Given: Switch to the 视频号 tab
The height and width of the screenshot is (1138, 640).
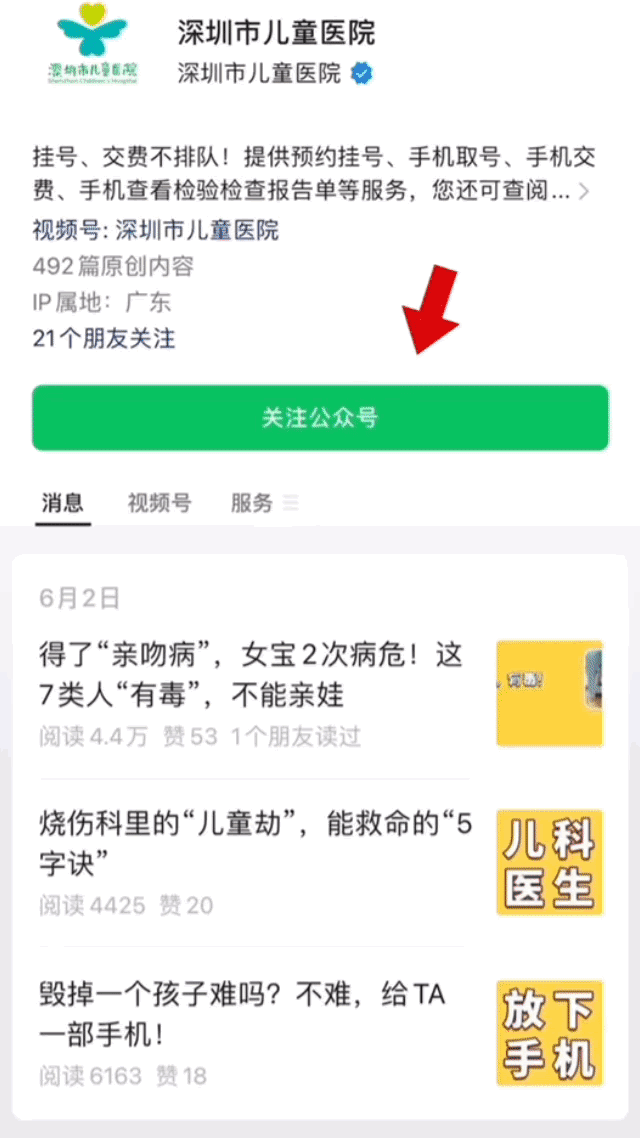Looking at the screenshot, I should click(x=159, y=502).
